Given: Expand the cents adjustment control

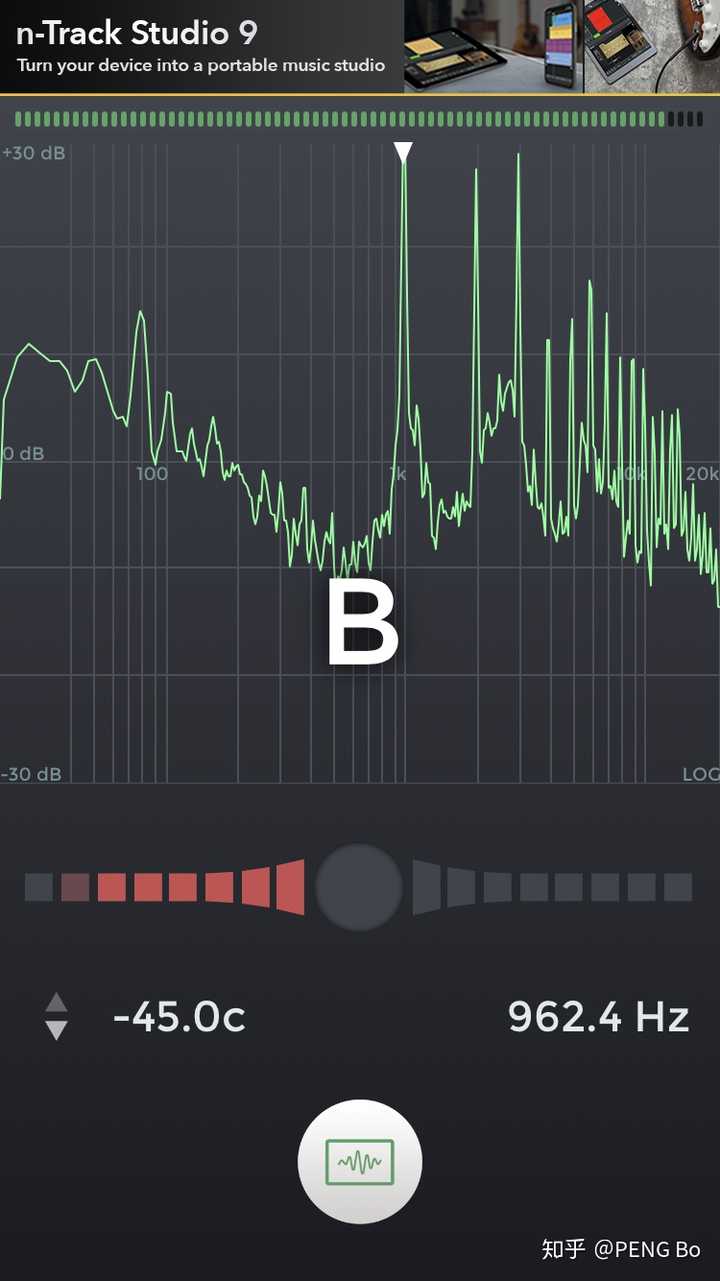Looking at the screenshot, I should pos(56,1017).
